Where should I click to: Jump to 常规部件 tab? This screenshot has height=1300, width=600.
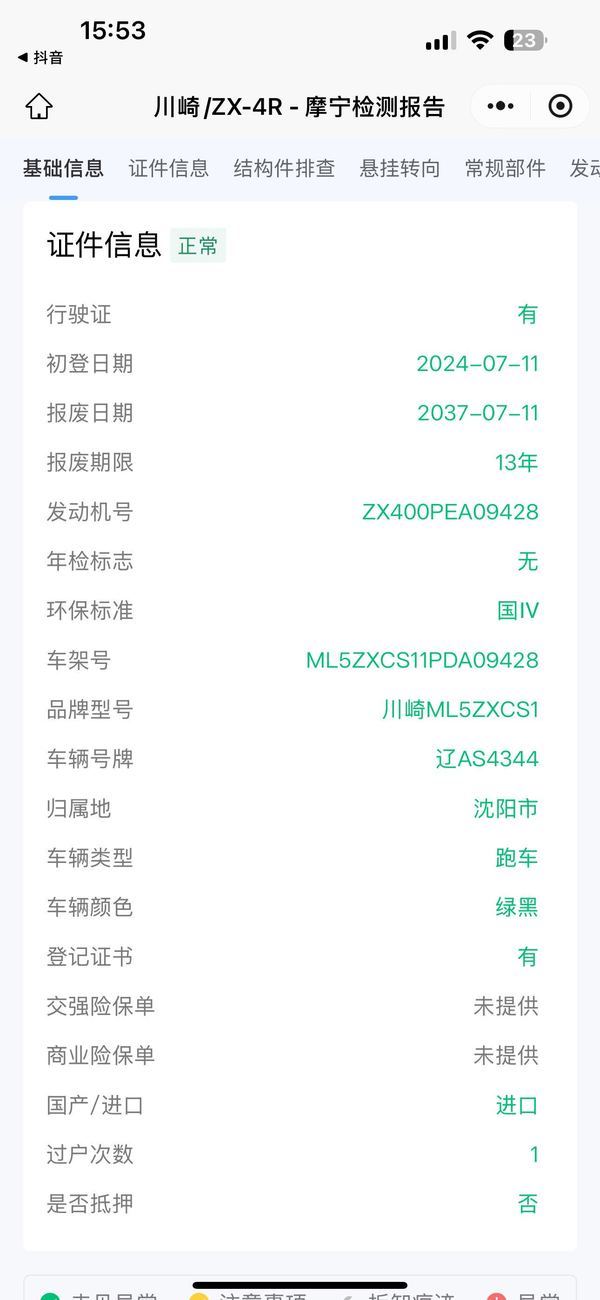505,168
